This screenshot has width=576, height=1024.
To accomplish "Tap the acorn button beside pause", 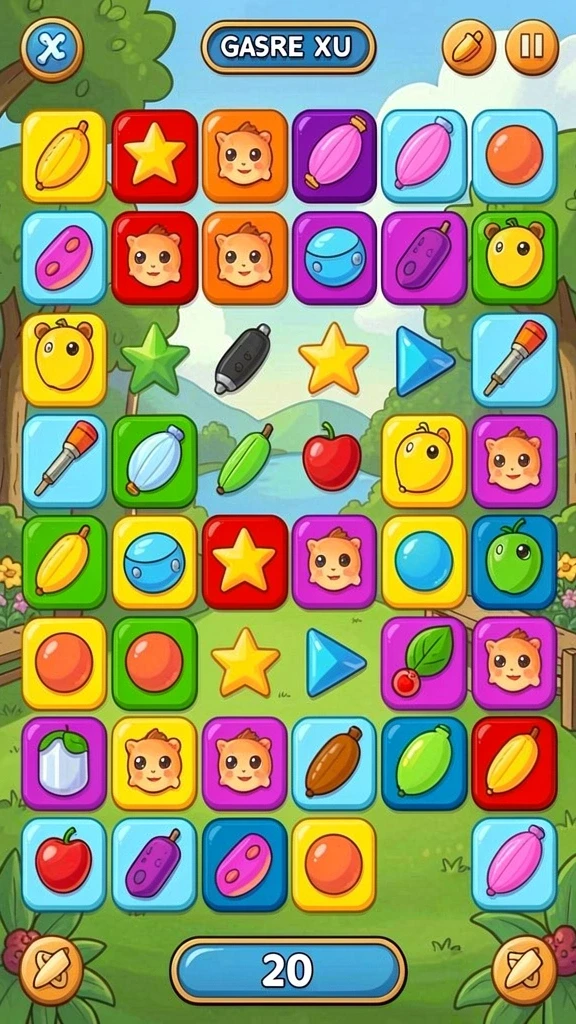I will [x=469, y=47].
